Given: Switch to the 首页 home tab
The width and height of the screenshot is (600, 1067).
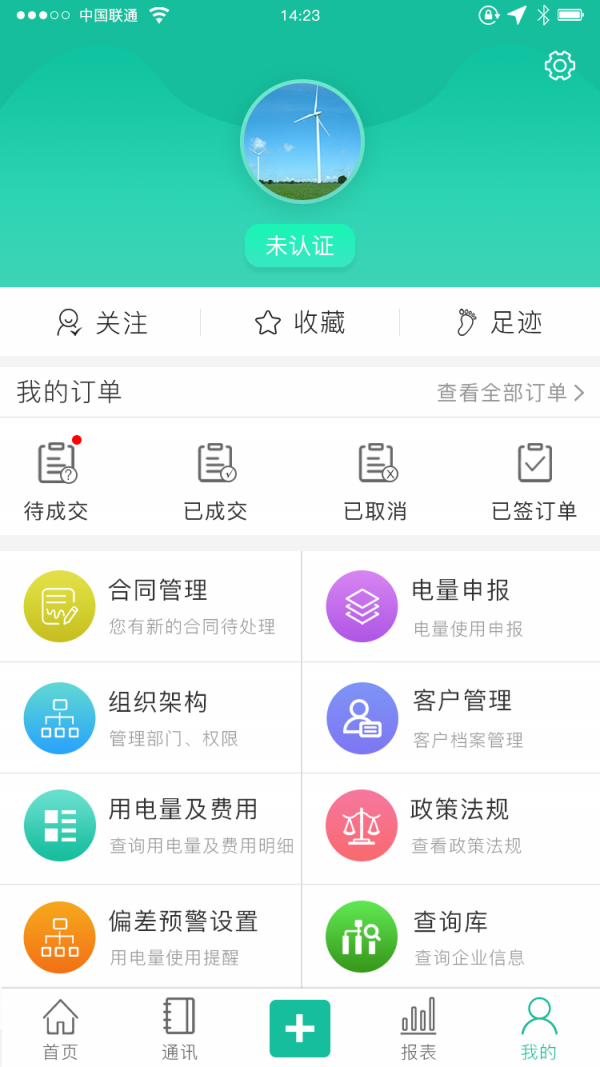Looking at the screenshot, I should [60, 1029].
